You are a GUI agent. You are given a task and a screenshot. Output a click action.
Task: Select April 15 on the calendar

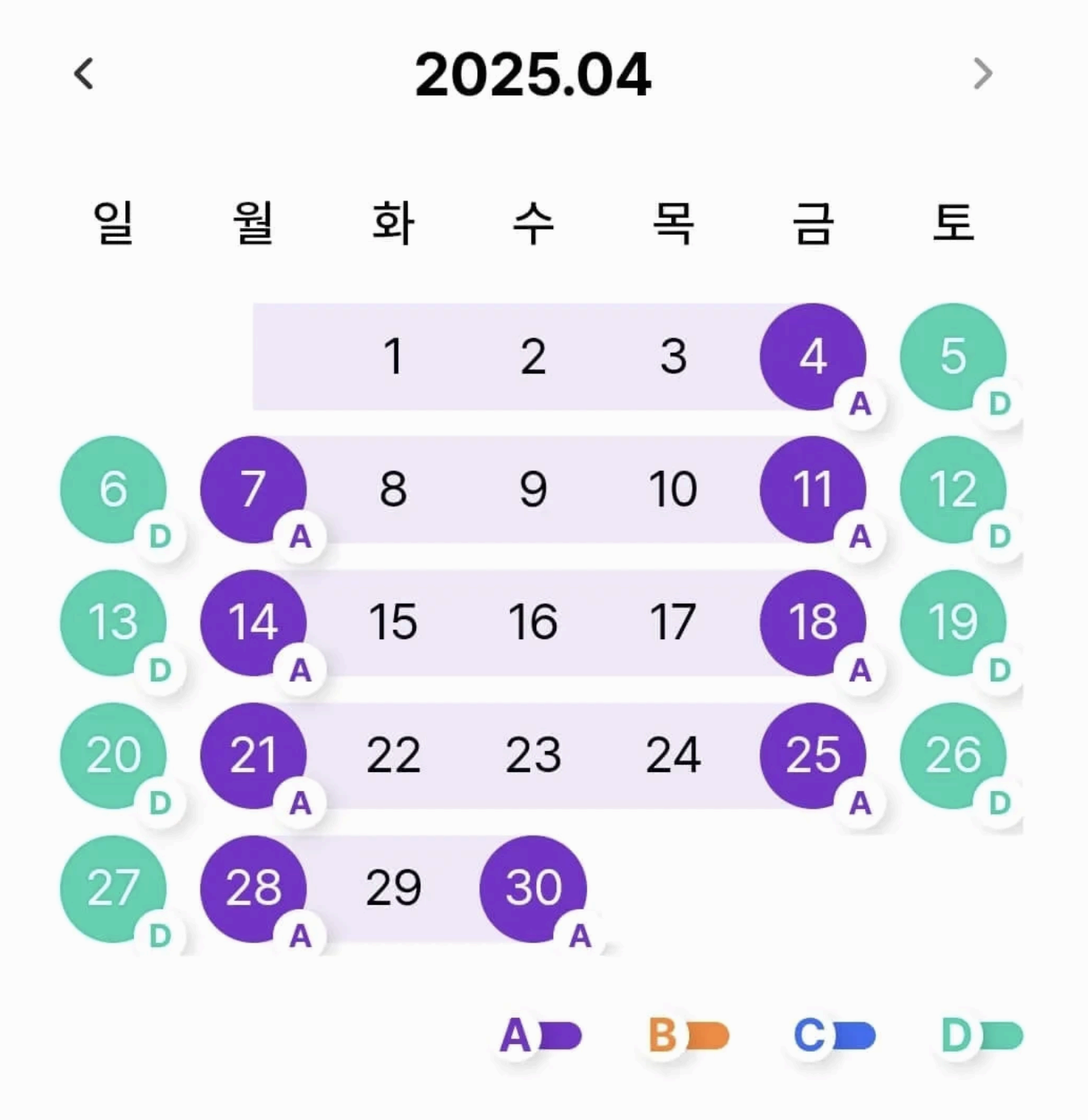(393, 622)
